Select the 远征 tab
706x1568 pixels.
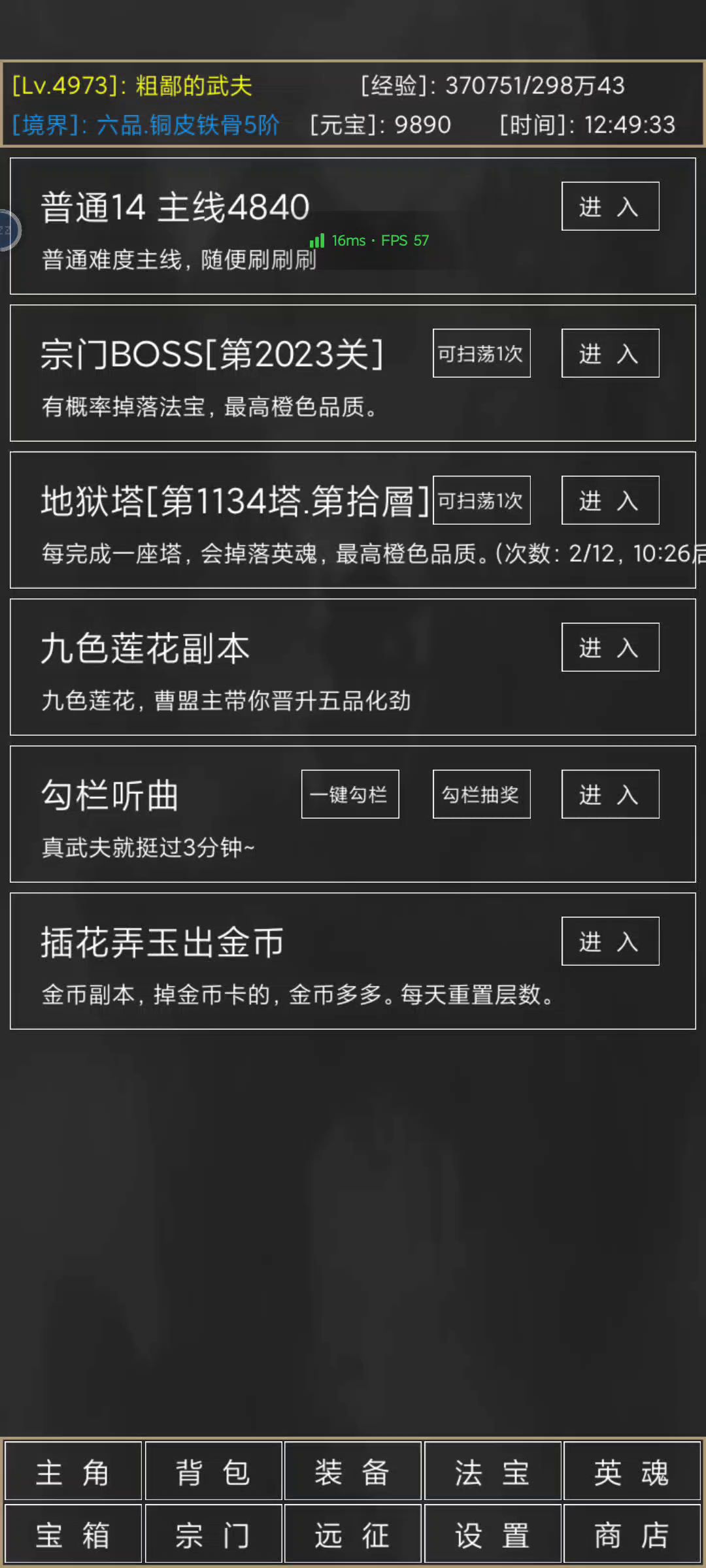(352, 1535)
